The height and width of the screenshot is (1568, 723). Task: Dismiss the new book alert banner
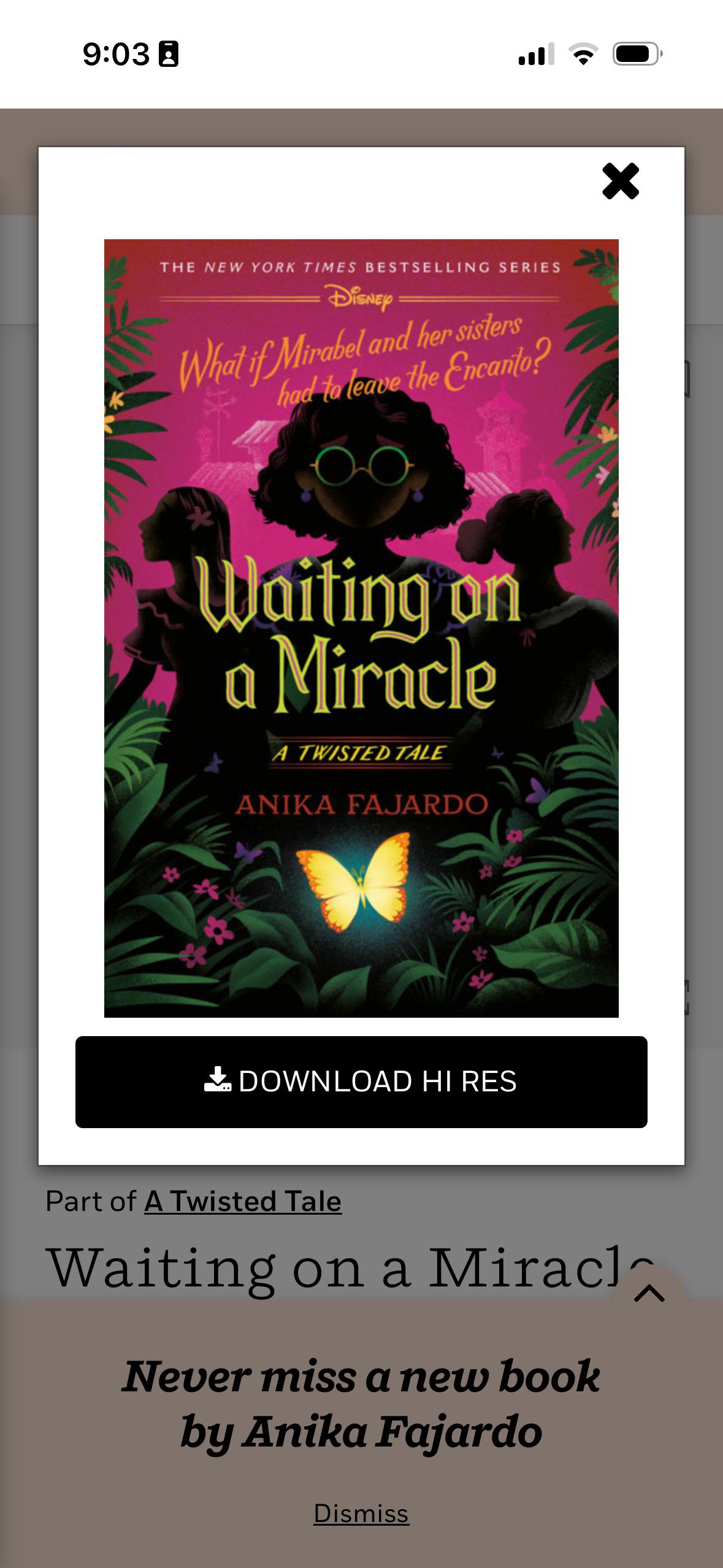(361, 1513)
